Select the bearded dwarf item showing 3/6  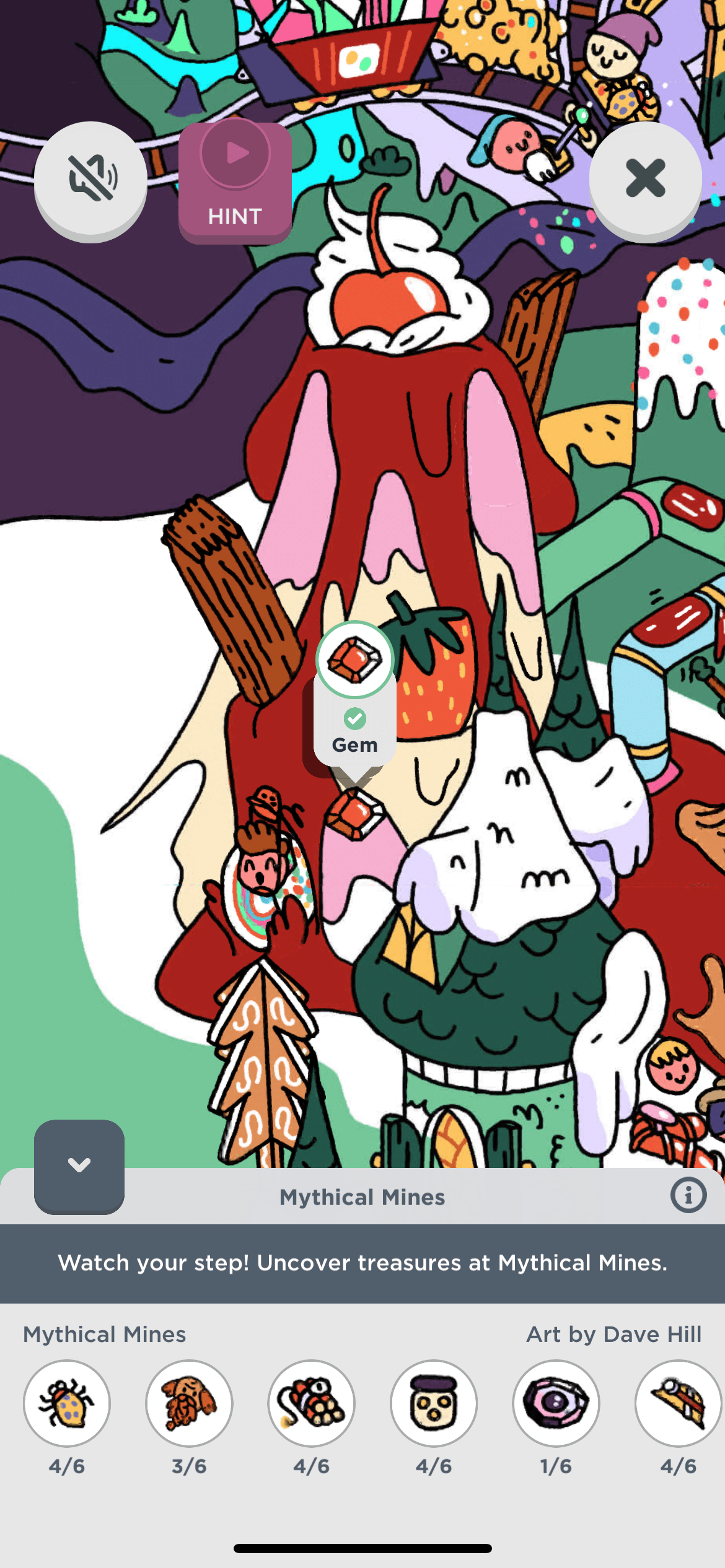(189, 1403)
